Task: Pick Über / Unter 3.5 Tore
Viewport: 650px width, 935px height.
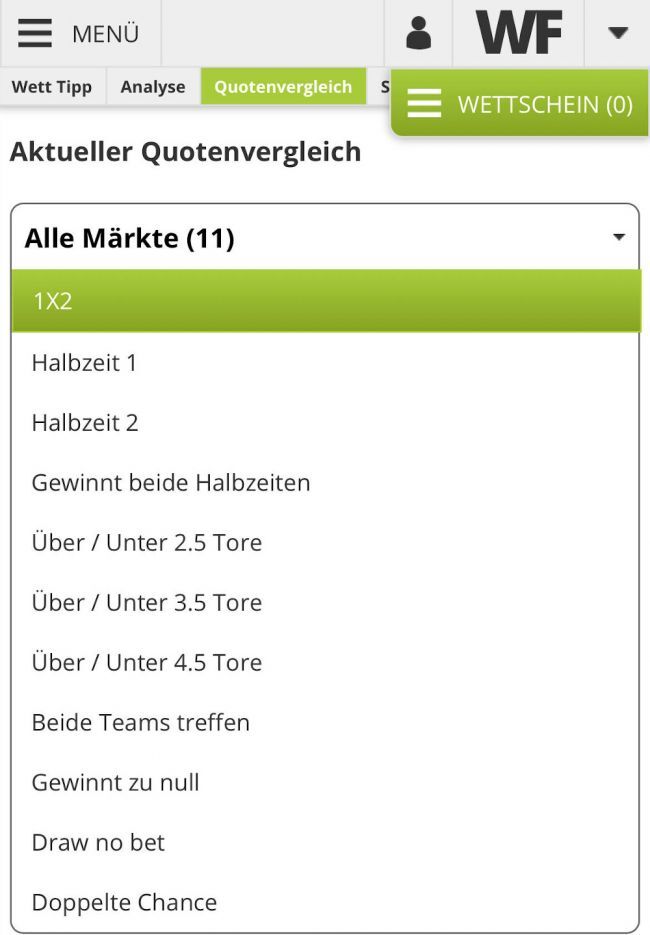Action: click(x=324, y=603)
